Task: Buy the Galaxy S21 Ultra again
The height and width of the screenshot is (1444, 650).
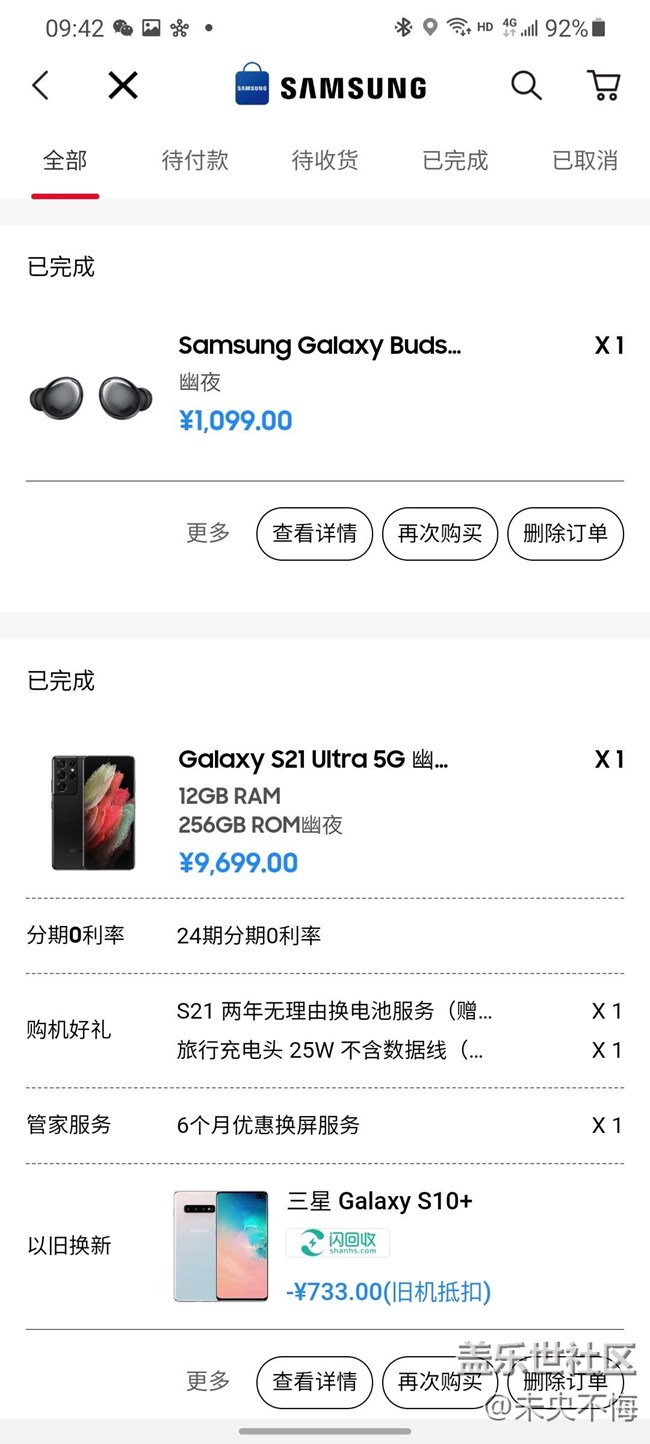Action: pyautogui.click(x=440, y=1382)
